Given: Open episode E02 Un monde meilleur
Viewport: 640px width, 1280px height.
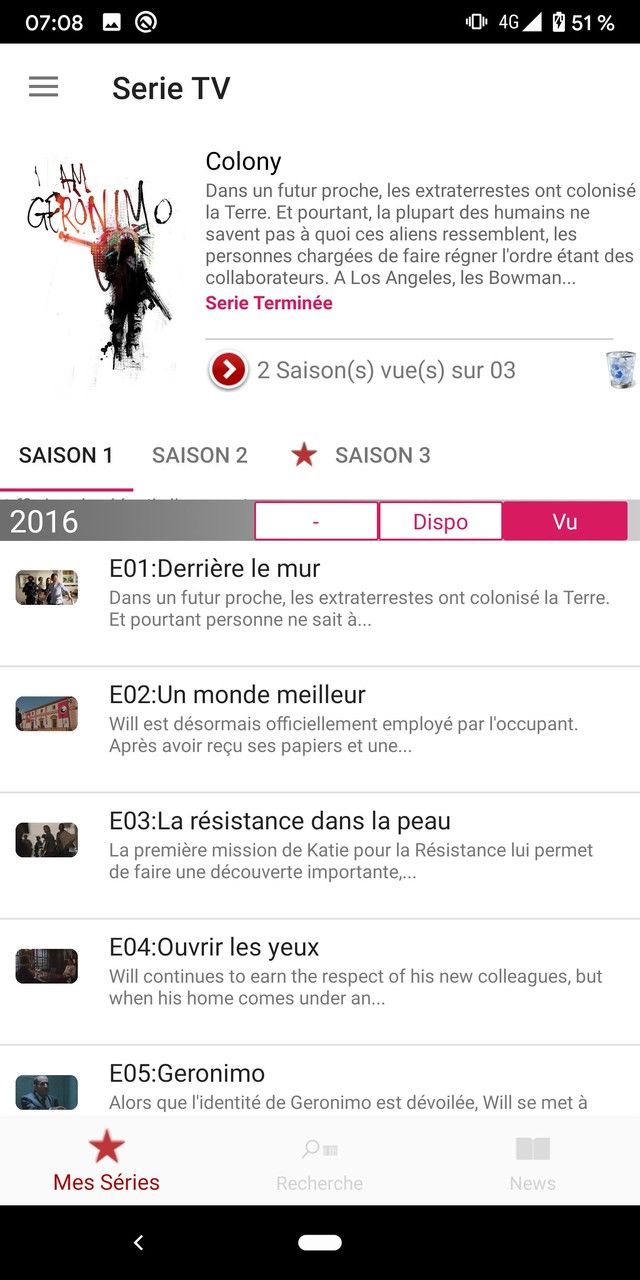Looking at the screenshot, I should pos(320,719).
